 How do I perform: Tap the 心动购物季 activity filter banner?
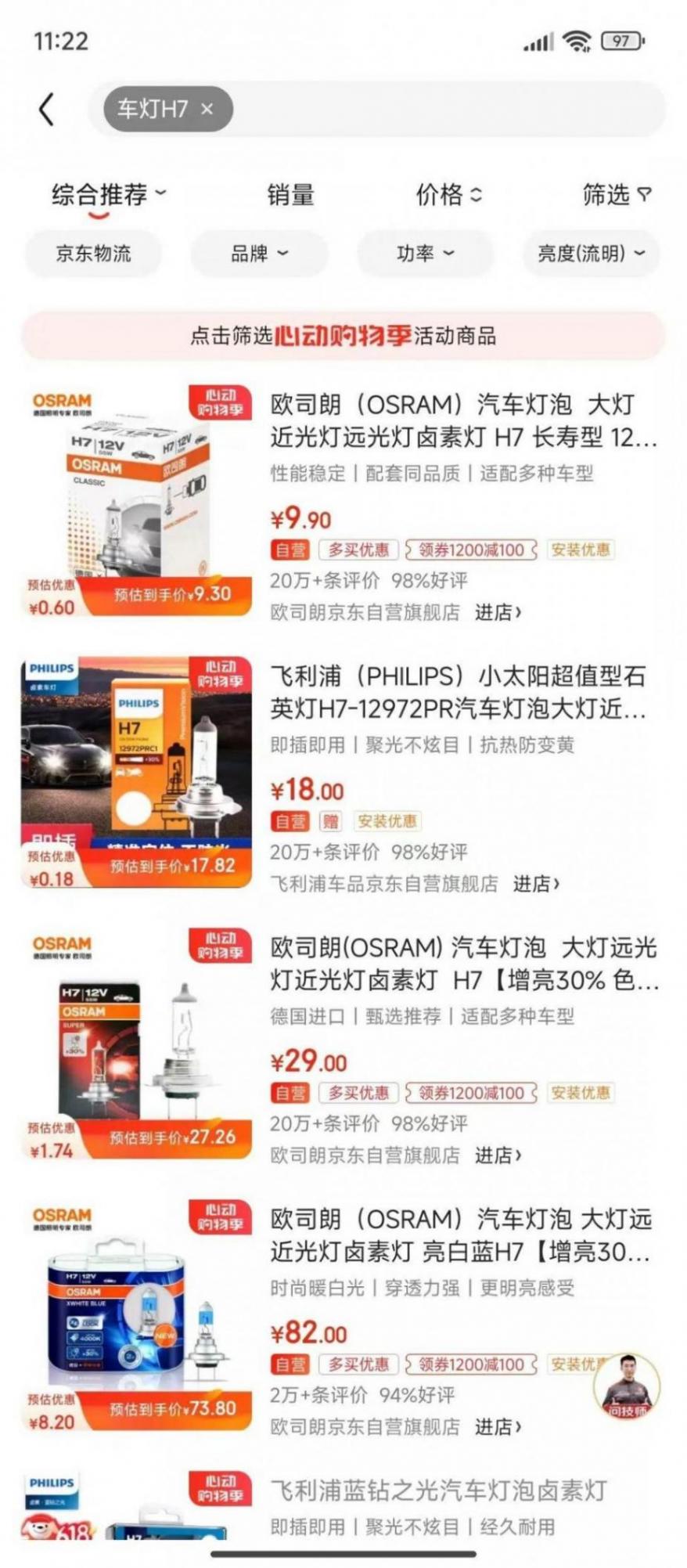(343, 336)
